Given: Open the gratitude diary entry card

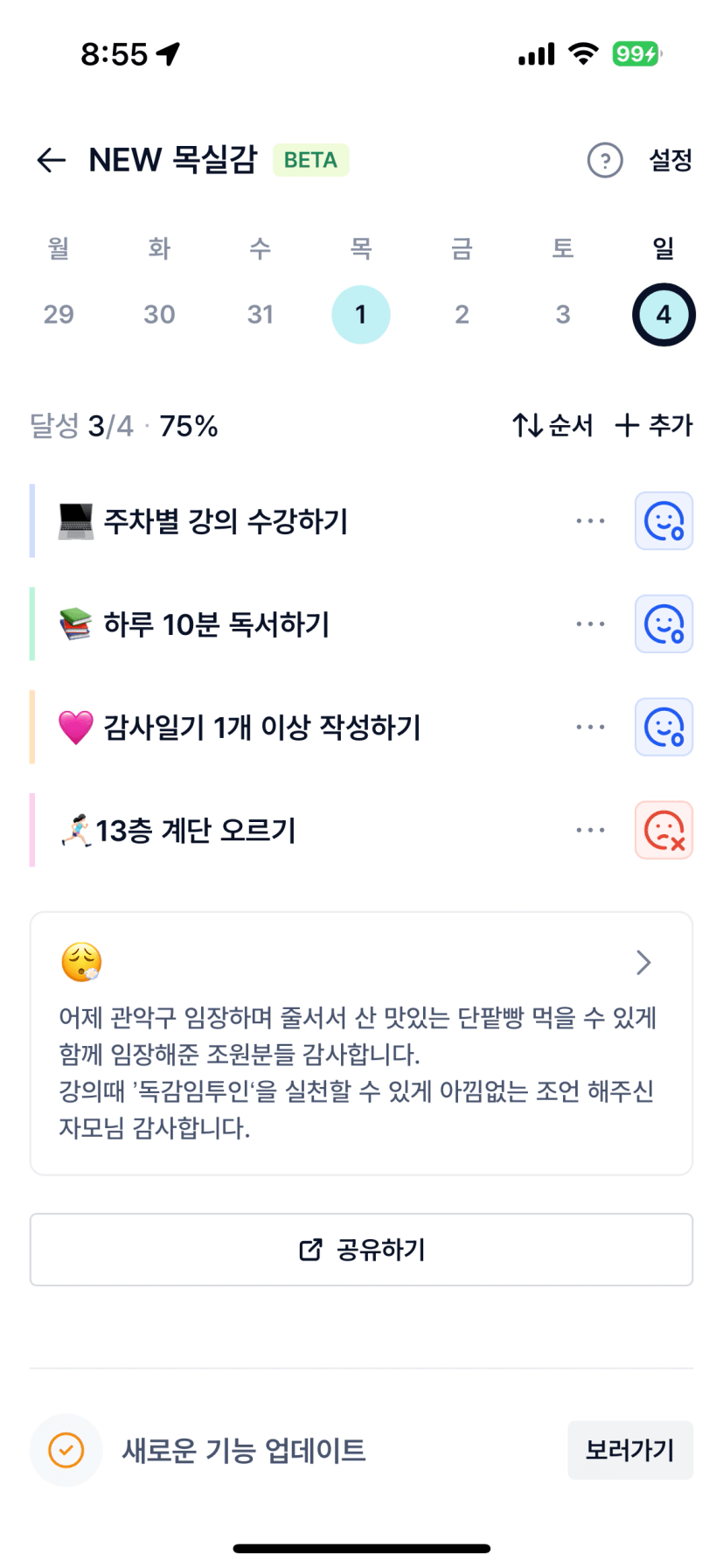Looking at the screenshot, I should [x=361, y=1043].
